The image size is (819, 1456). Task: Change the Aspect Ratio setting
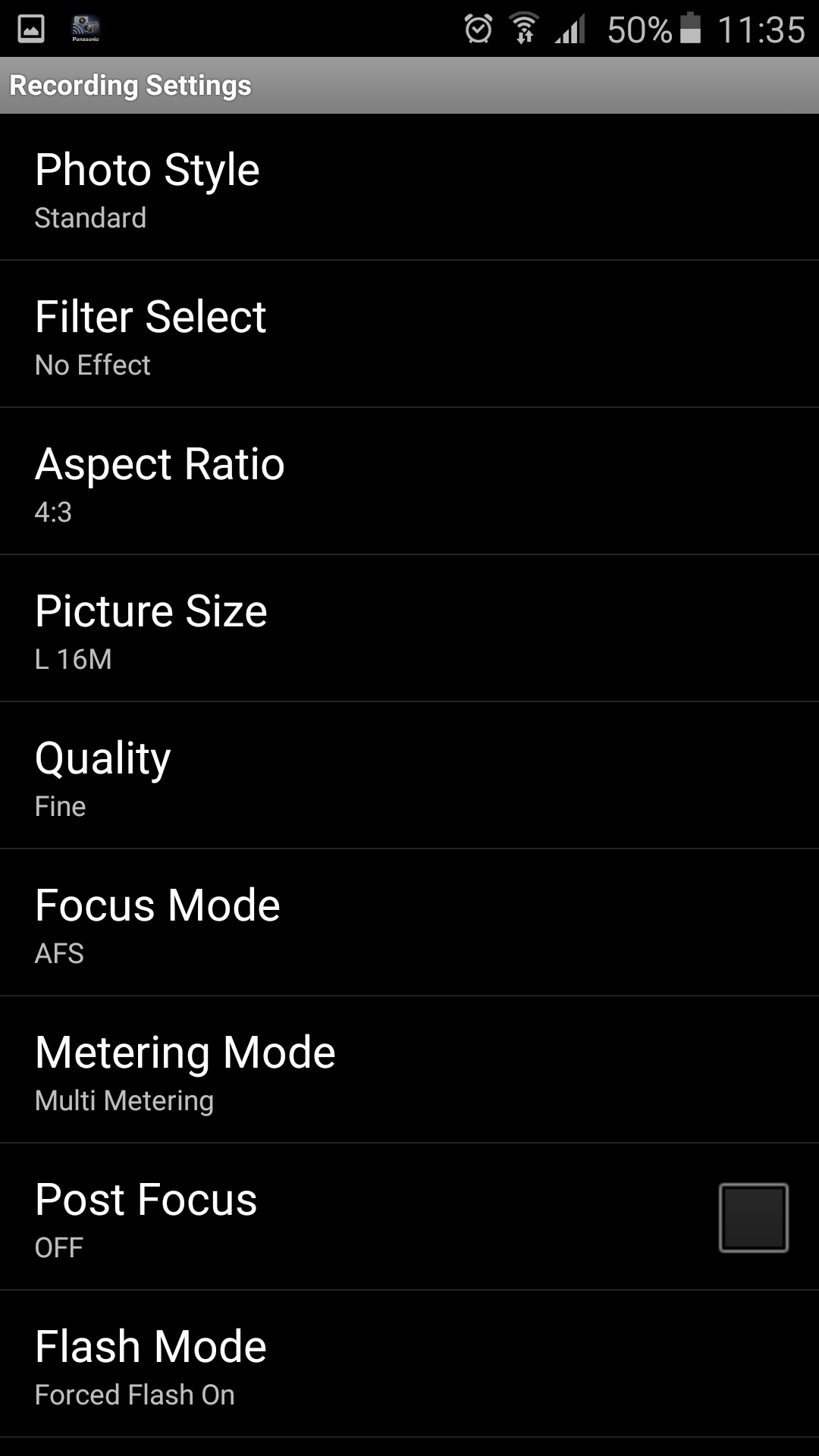coord(409,482)
